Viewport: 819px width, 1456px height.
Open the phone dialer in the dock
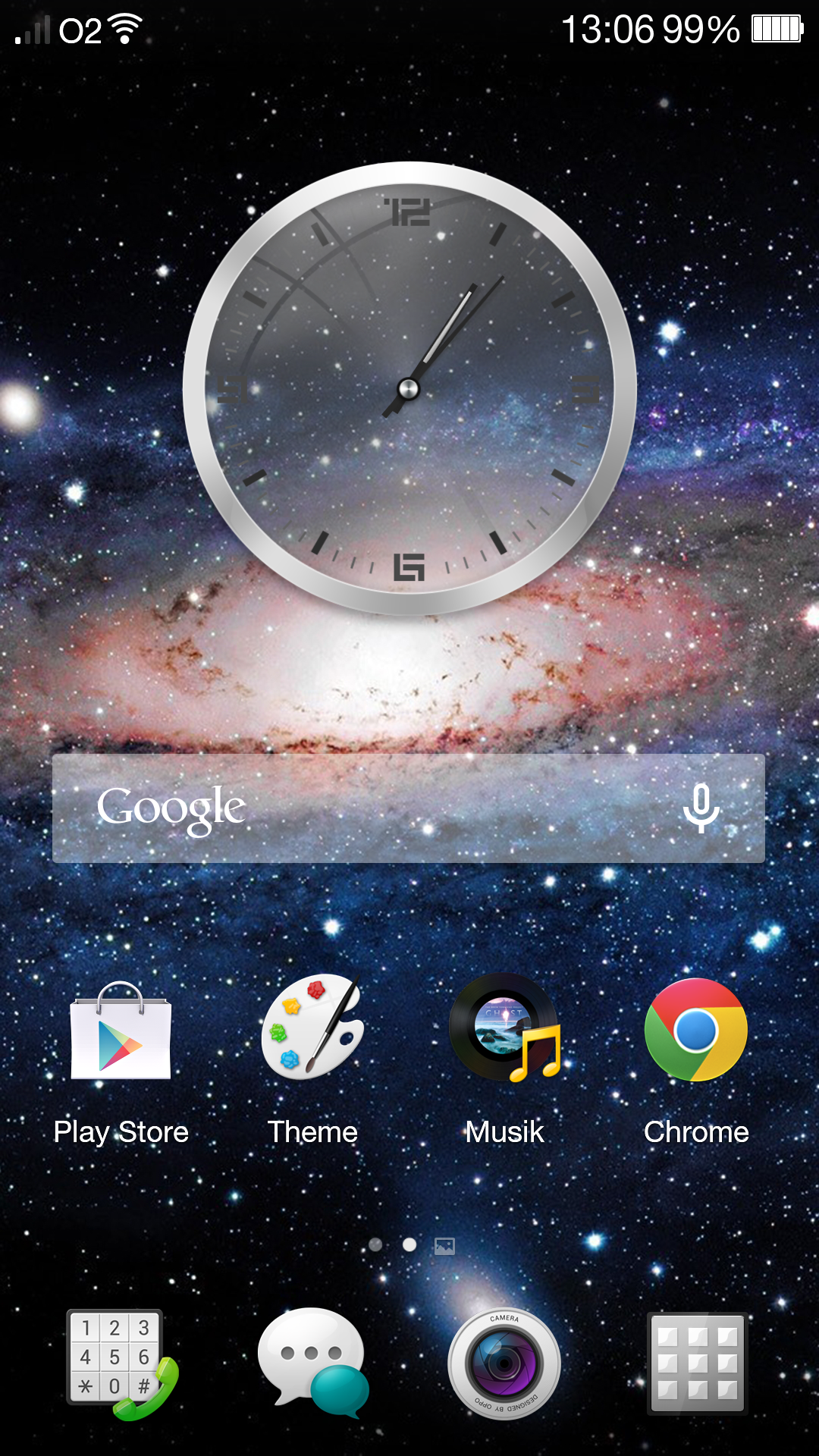tap(121, 1363)
